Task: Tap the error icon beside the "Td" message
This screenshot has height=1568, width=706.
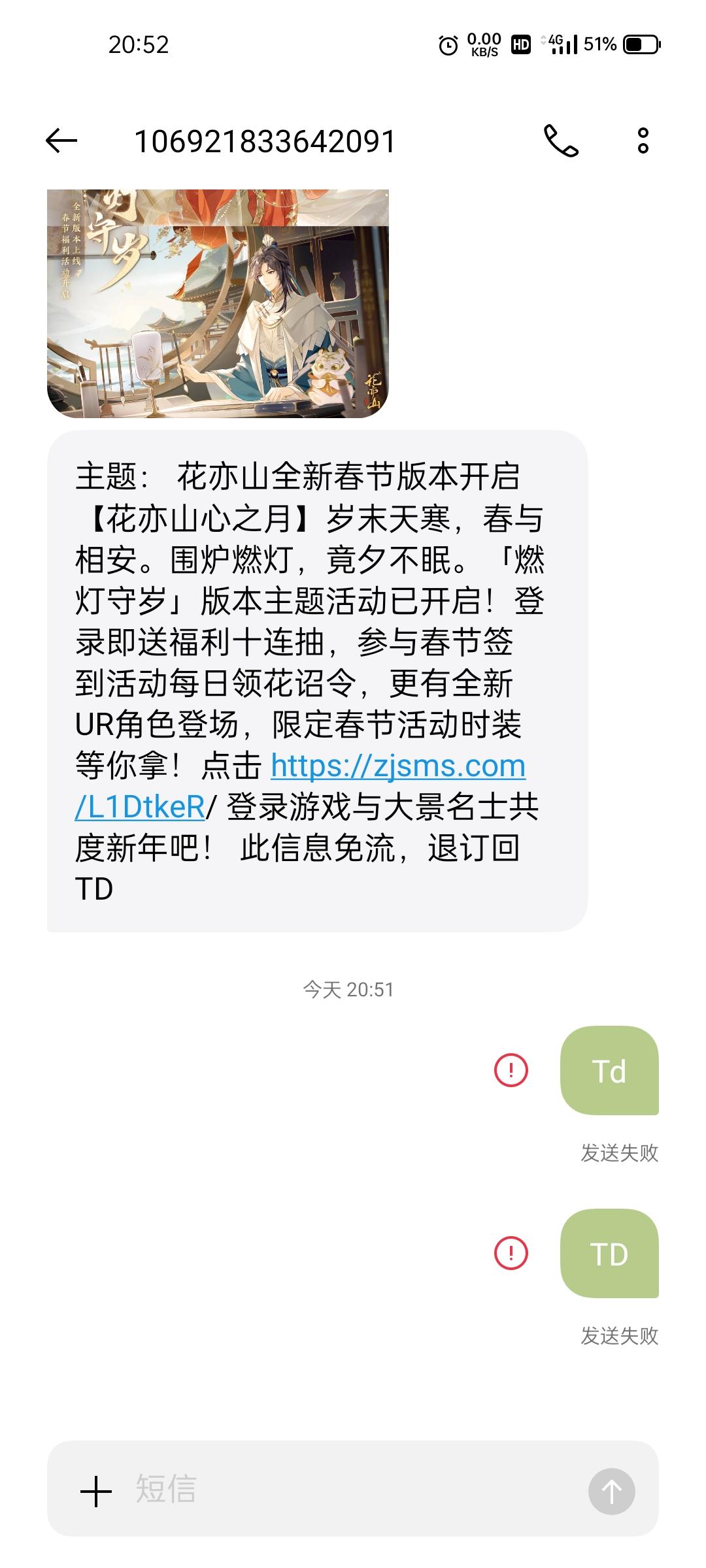Action: 511,1070
